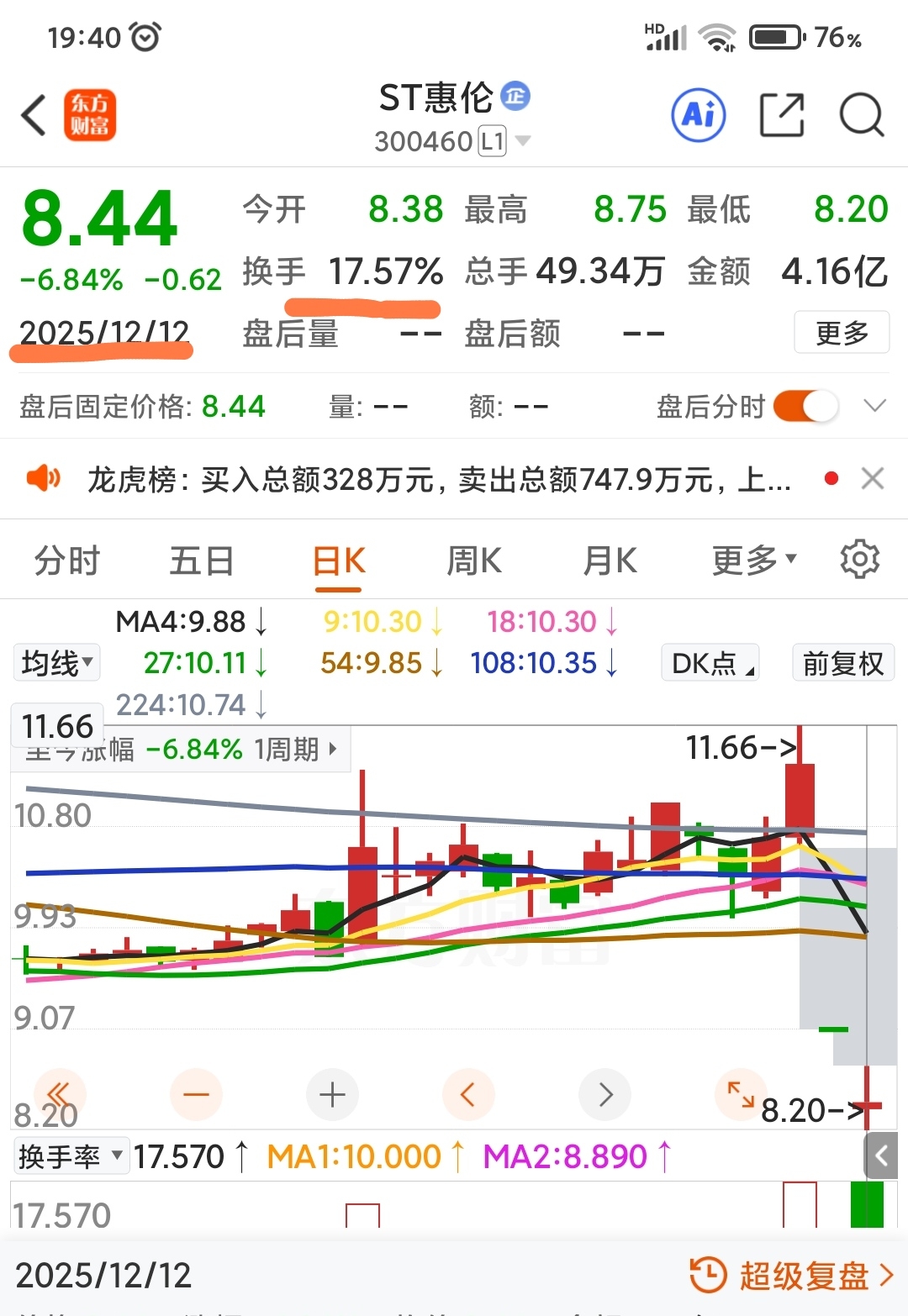Image resolution: width=908 pixels, height=1316 pixels.
Task: Turn off the 盘后分时 switch
Action: click(x=805, y=407)
